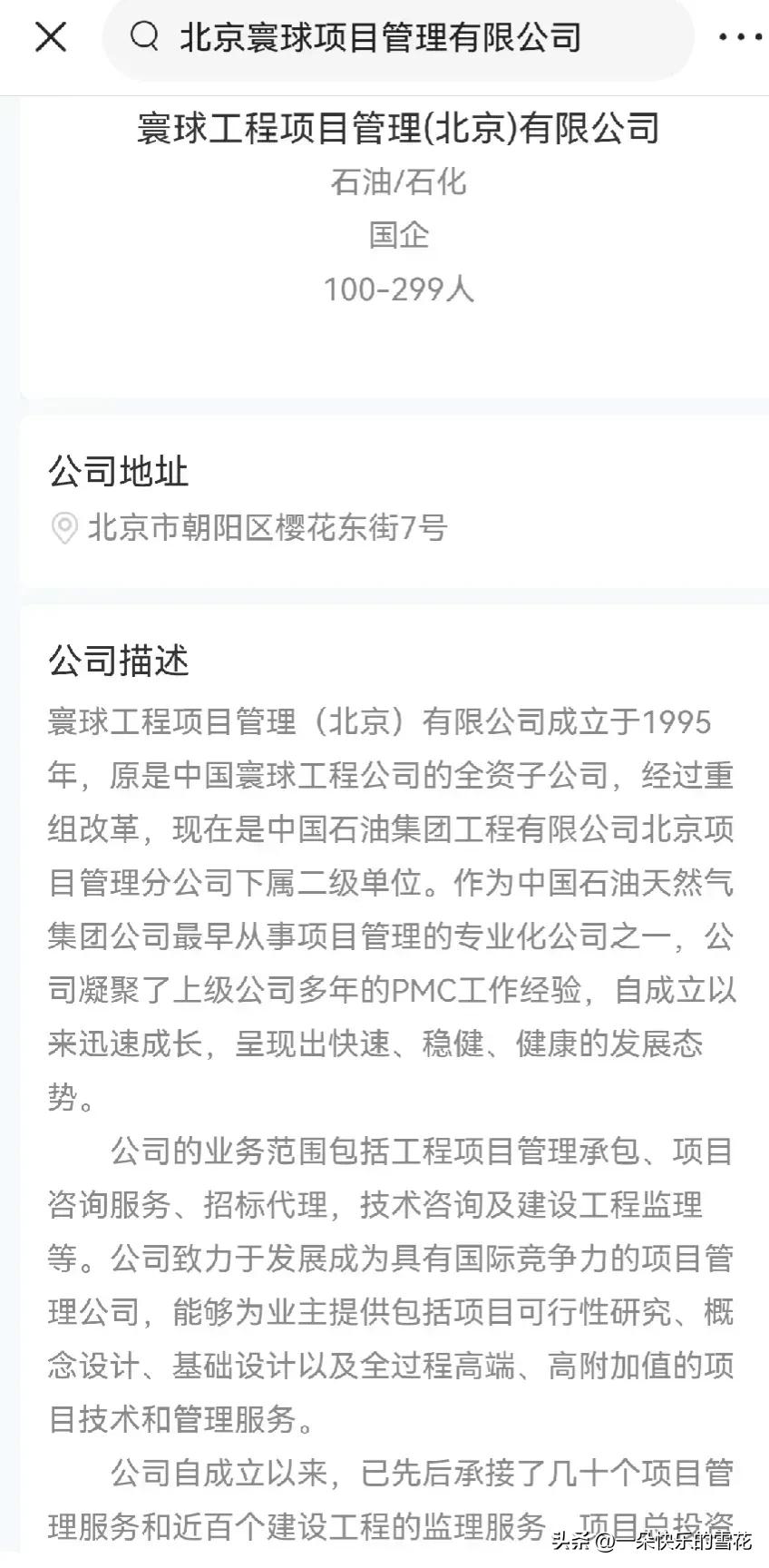Select the magnifier to start a new search
Viewport: 769px width, 1568px height.
coord(141,37)
